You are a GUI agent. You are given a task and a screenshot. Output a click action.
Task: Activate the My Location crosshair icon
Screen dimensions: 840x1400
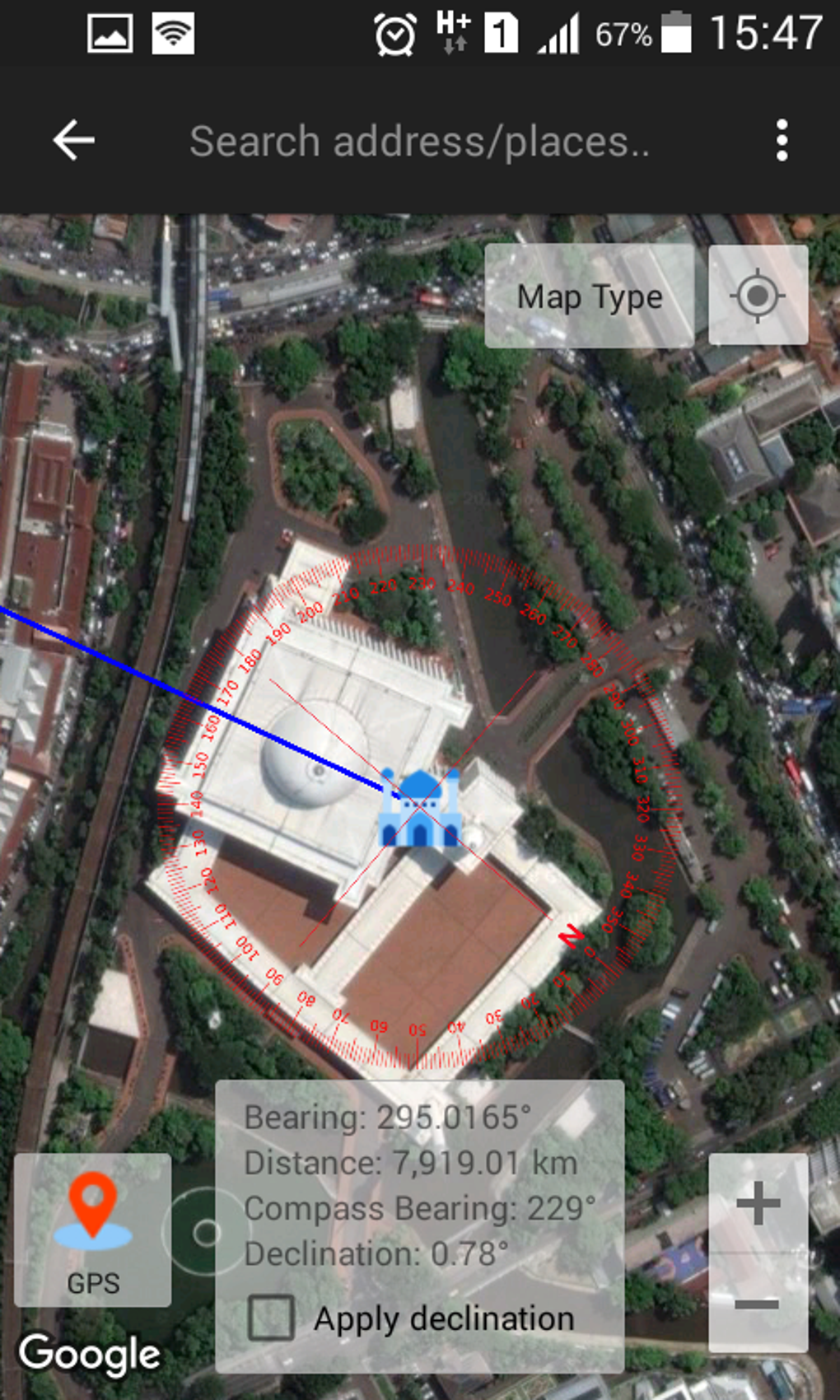(x=757, y=295)
